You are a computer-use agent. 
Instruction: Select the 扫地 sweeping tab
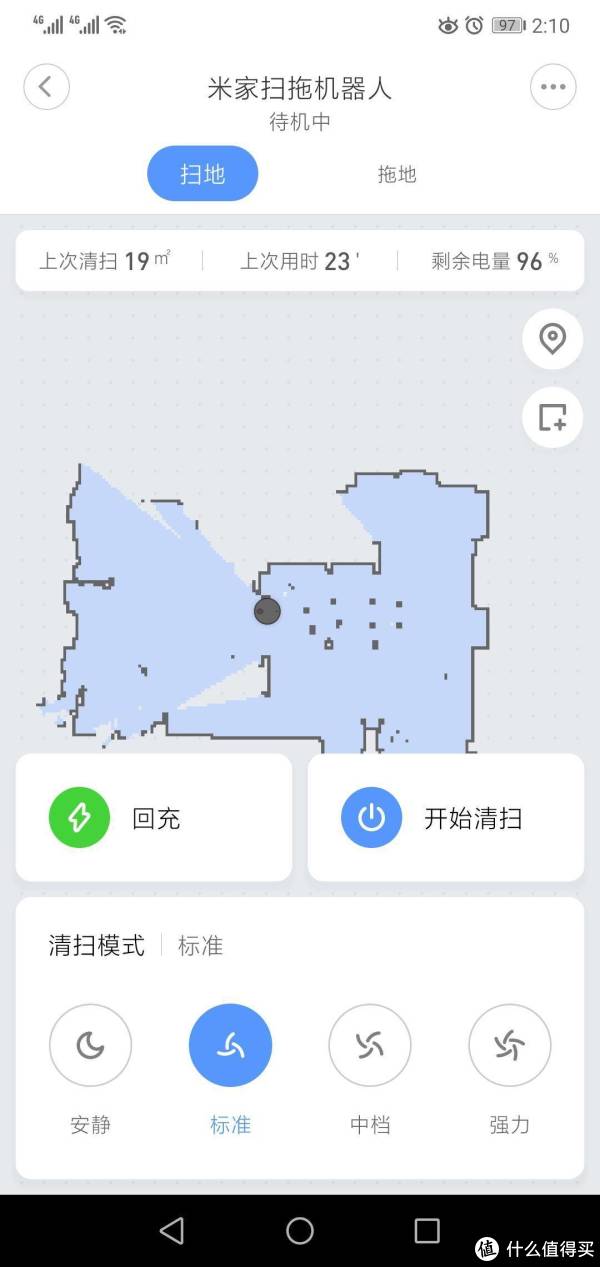tap(203, 174)
